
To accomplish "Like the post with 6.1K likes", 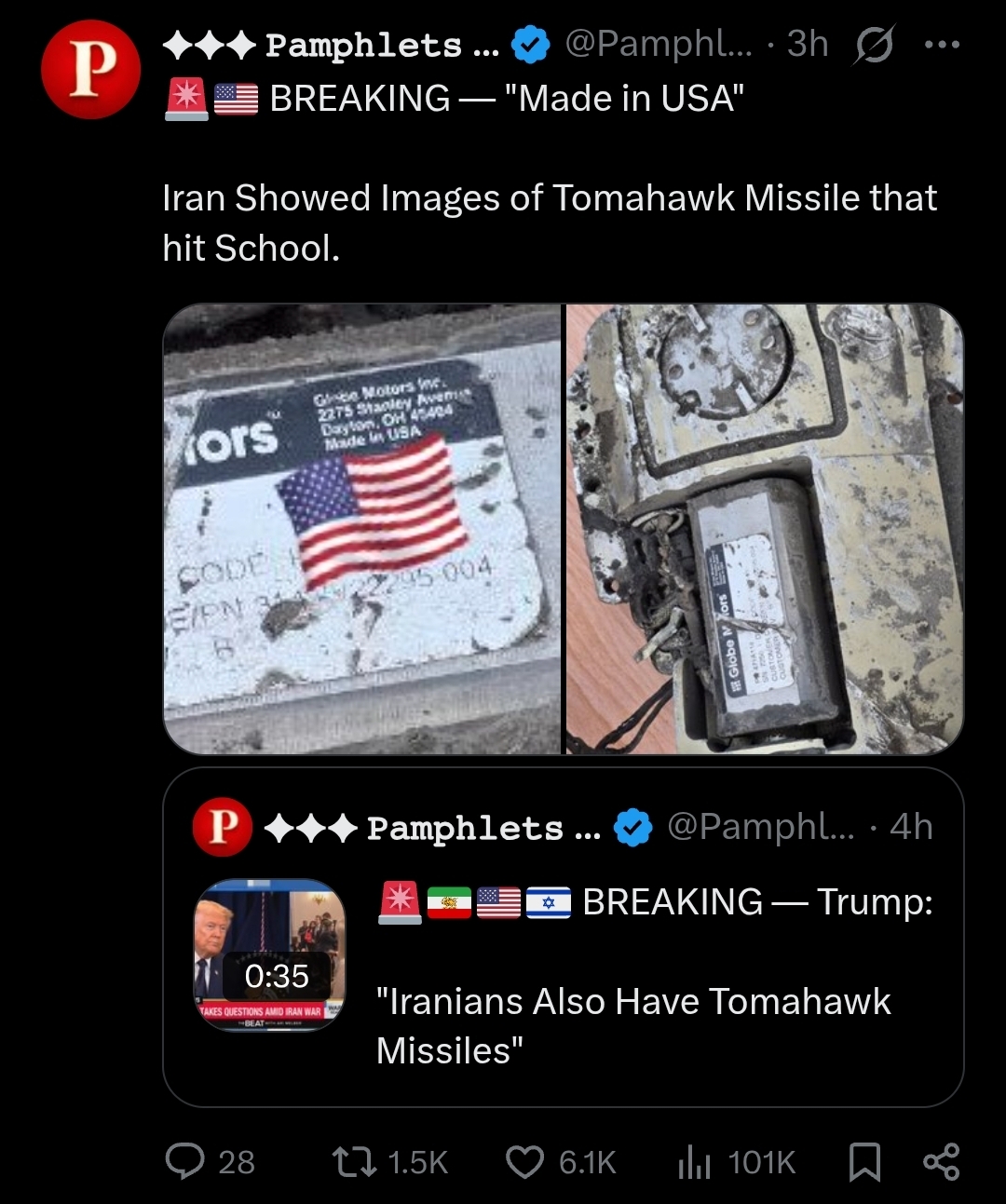I will click(561, 1161).
